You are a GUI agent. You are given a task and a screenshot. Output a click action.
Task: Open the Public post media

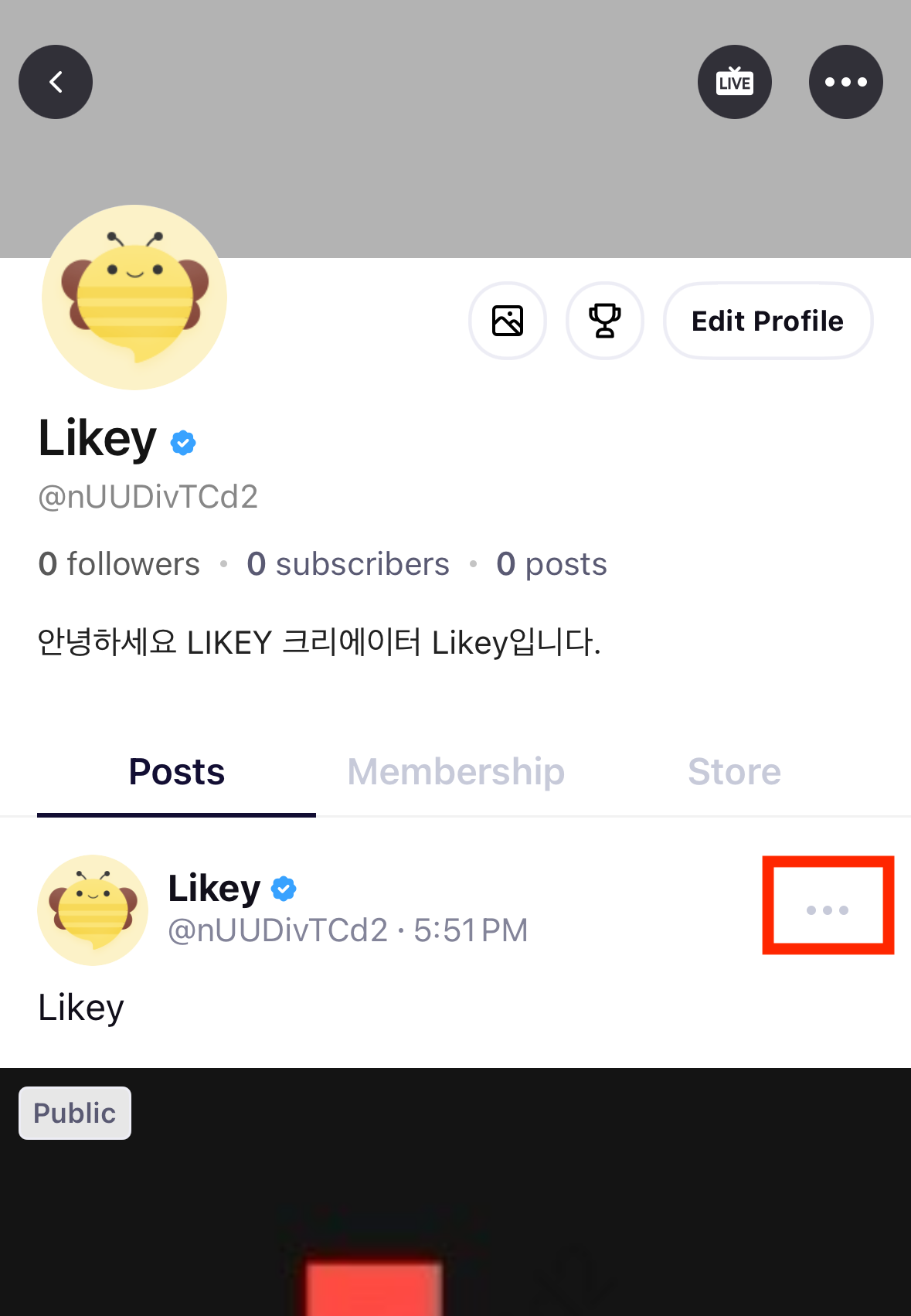coord(455,1205)
